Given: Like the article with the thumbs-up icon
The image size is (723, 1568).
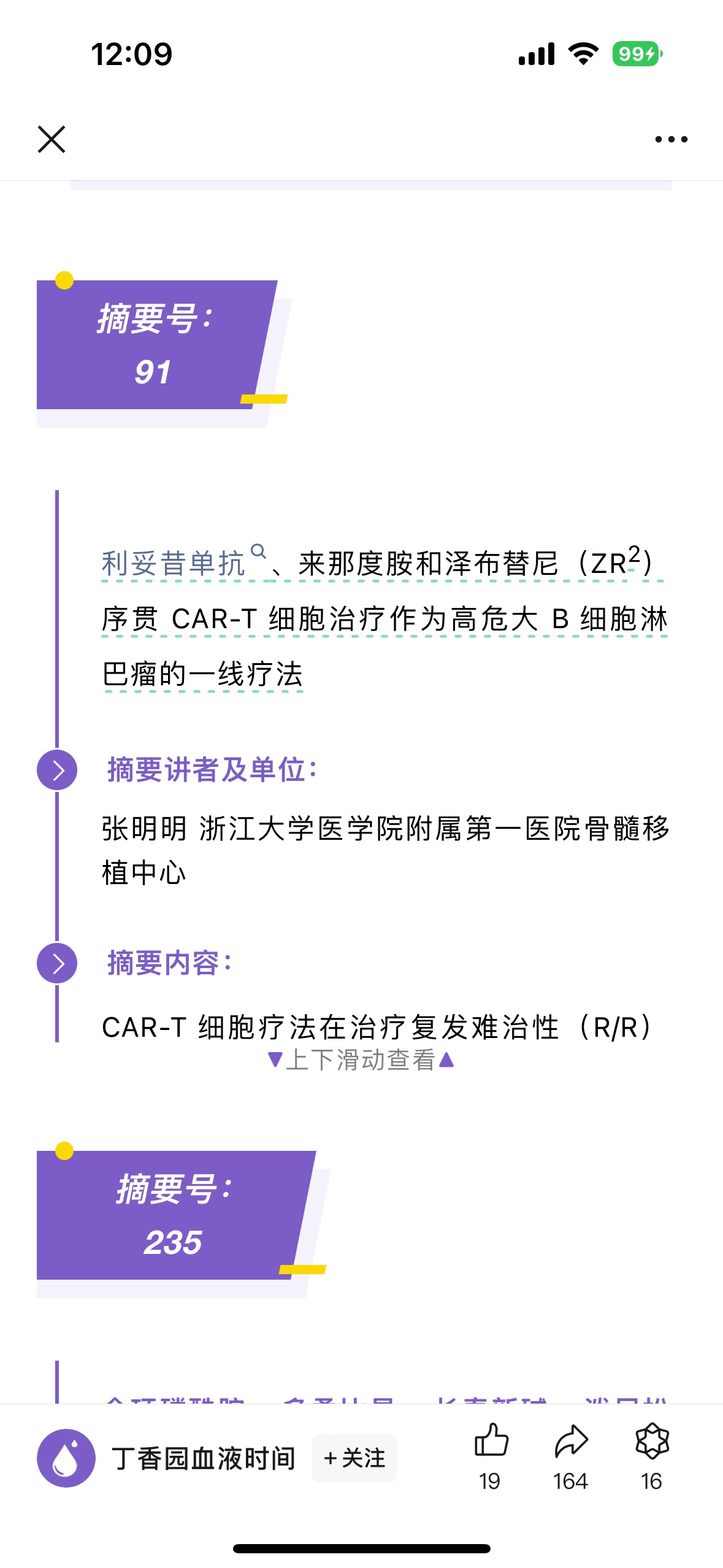Looking at the screenshot, I should 491,1456.
